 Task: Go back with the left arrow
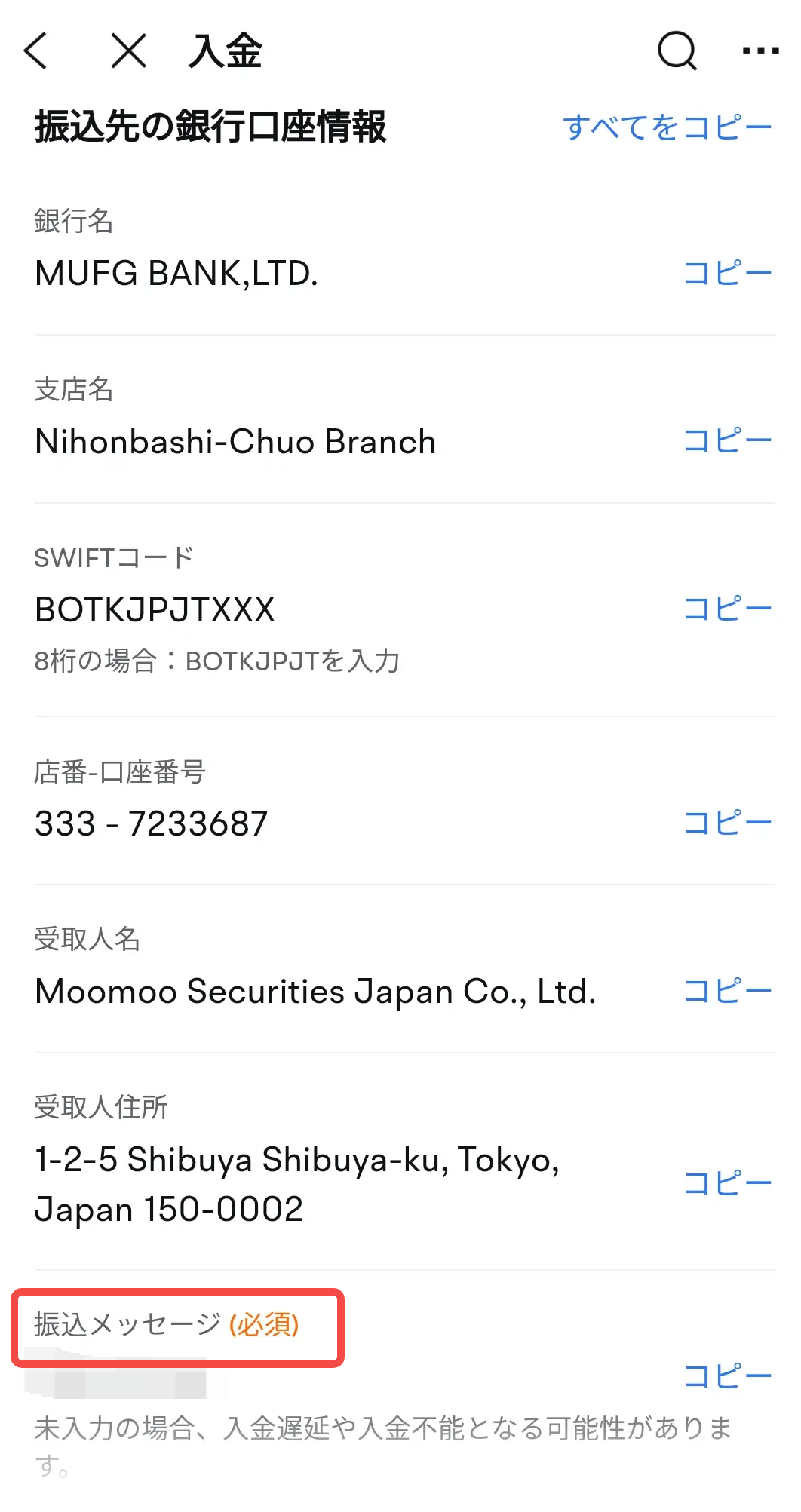pos(35,51)
